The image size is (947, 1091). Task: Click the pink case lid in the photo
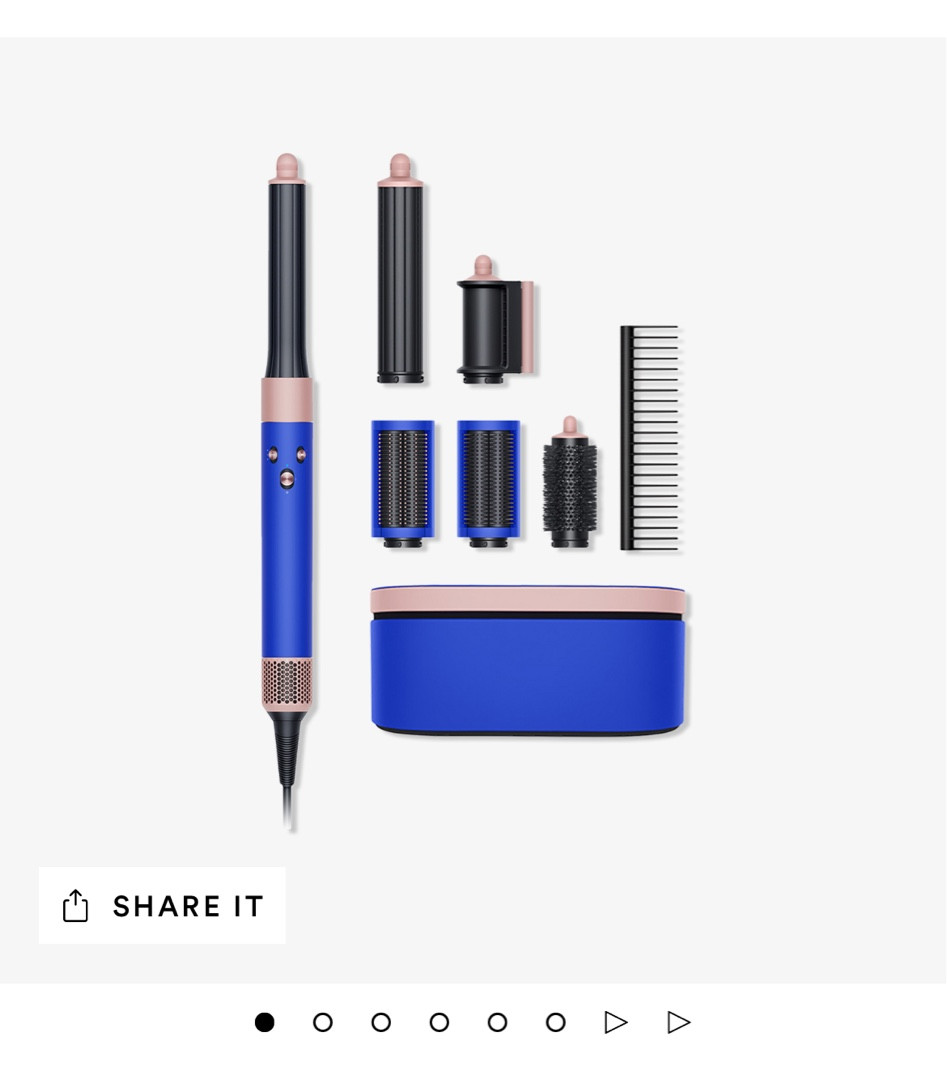point(530,598)
